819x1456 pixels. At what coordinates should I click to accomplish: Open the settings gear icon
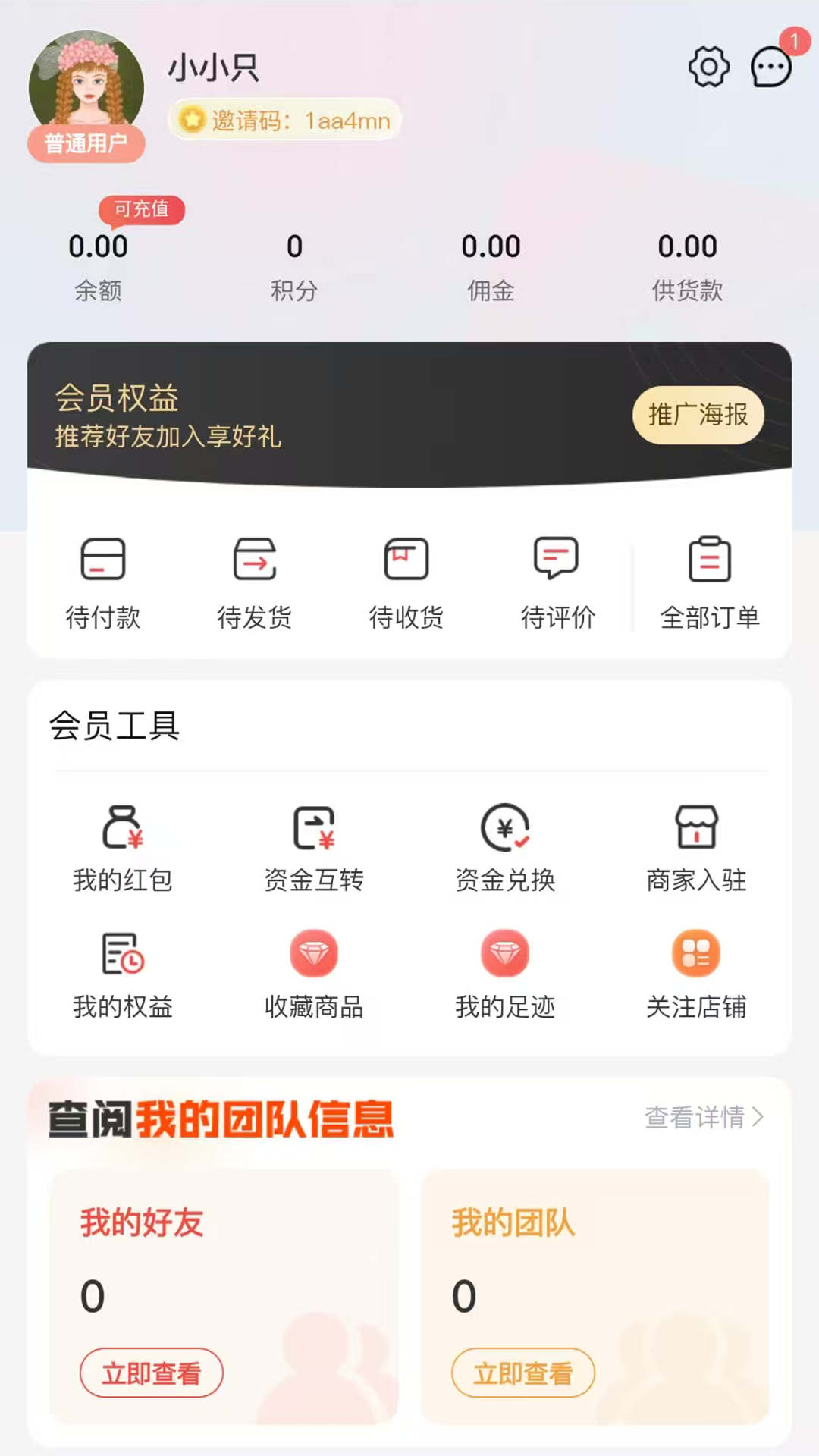(708, 67)
